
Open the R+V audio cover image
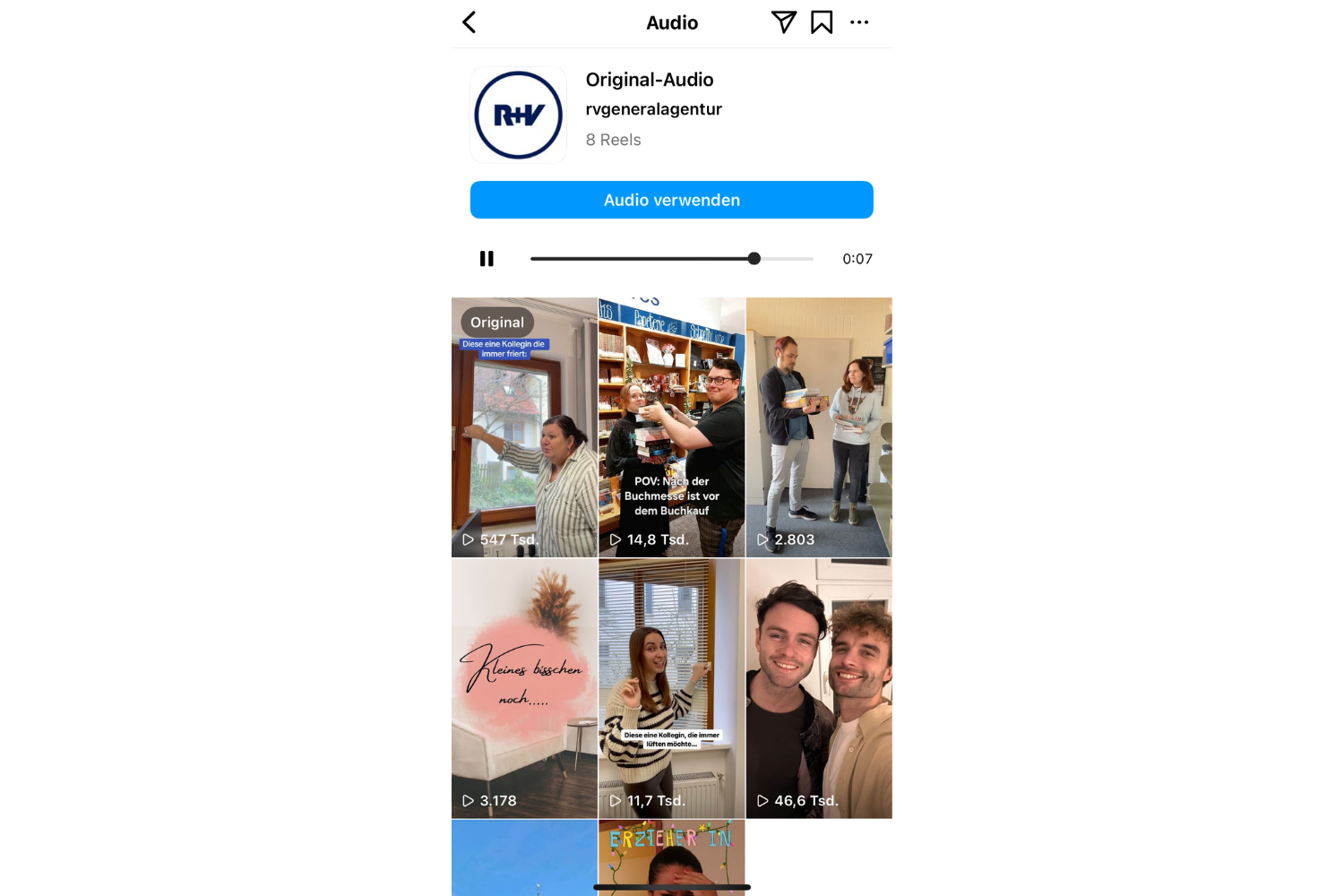pos(518,116)
